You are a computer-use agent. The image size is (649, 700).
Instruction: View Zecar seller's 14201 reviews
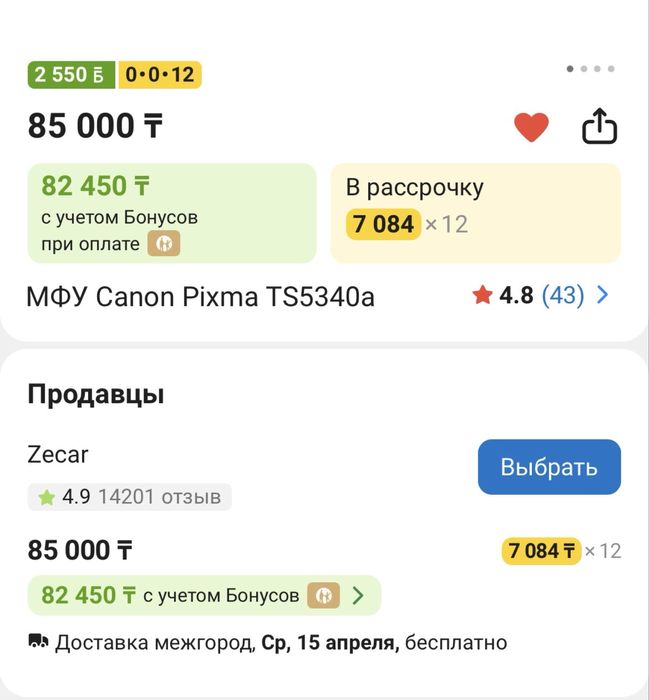tap(130, 497)
